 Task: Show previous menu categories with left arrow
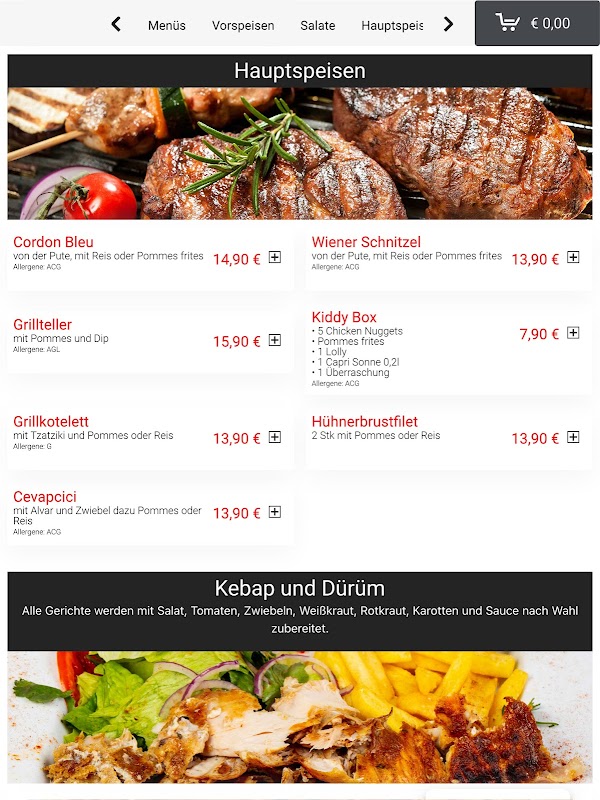116,25
